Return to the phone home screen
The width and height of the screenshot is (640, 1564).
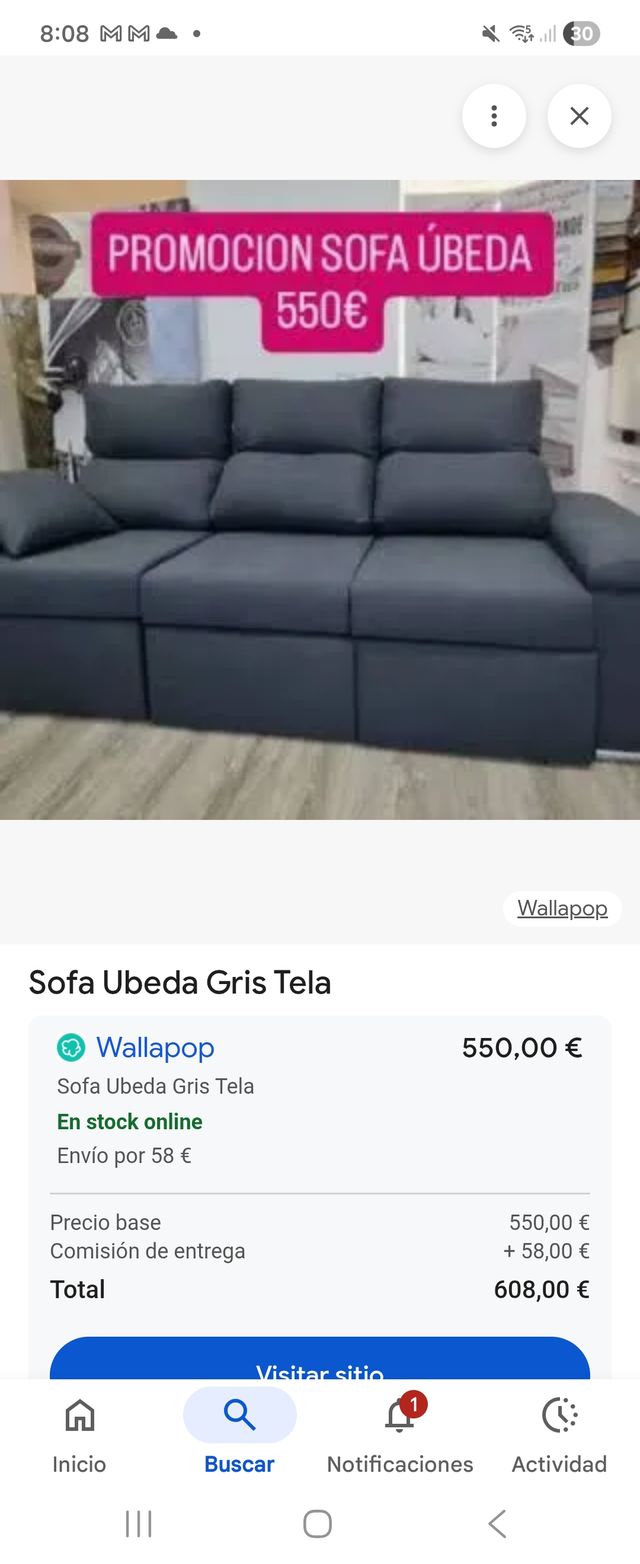pyautogui.click(x=317, y=1524)
